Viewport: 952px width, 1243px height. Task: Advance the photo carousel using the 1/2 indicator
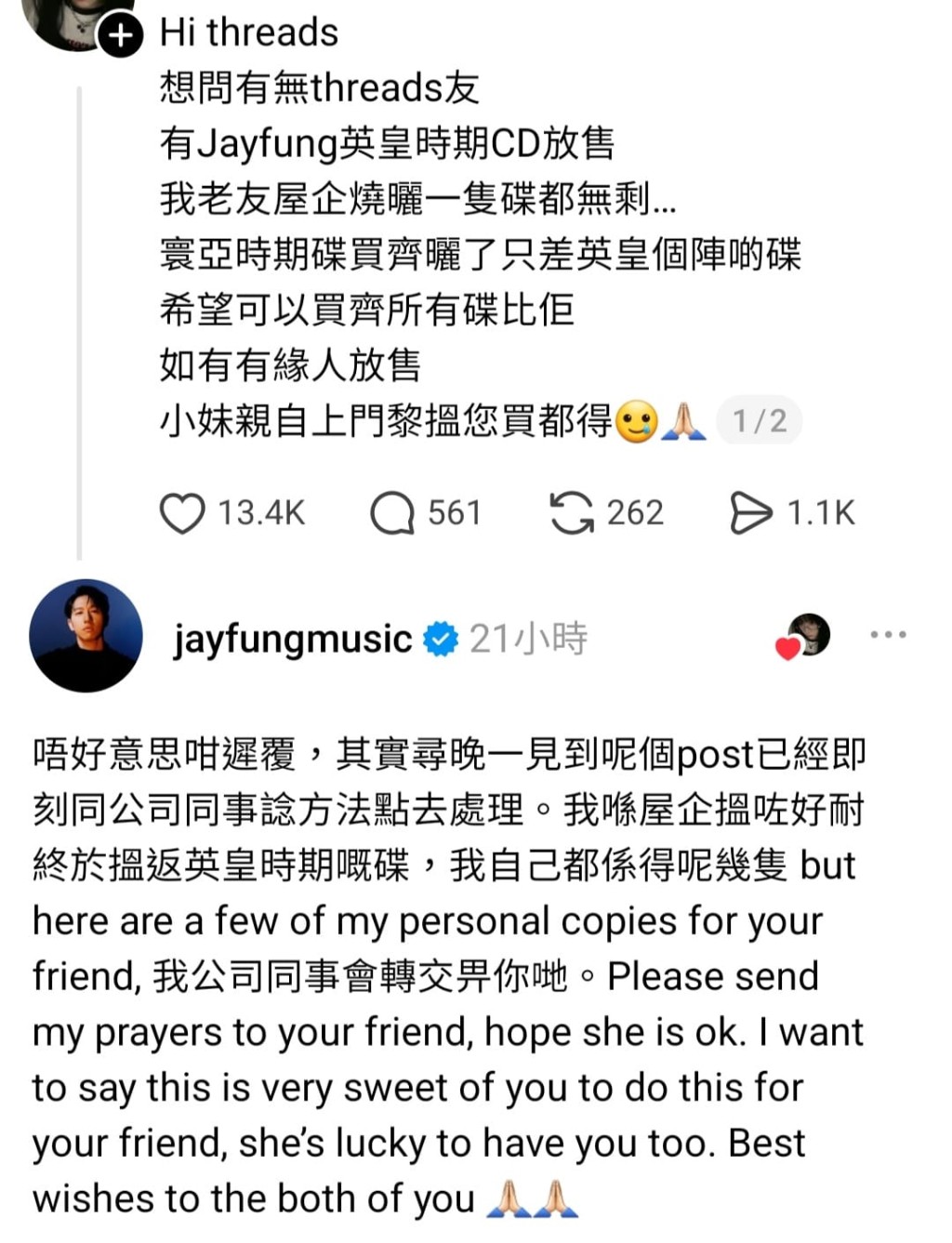point(758,420)
